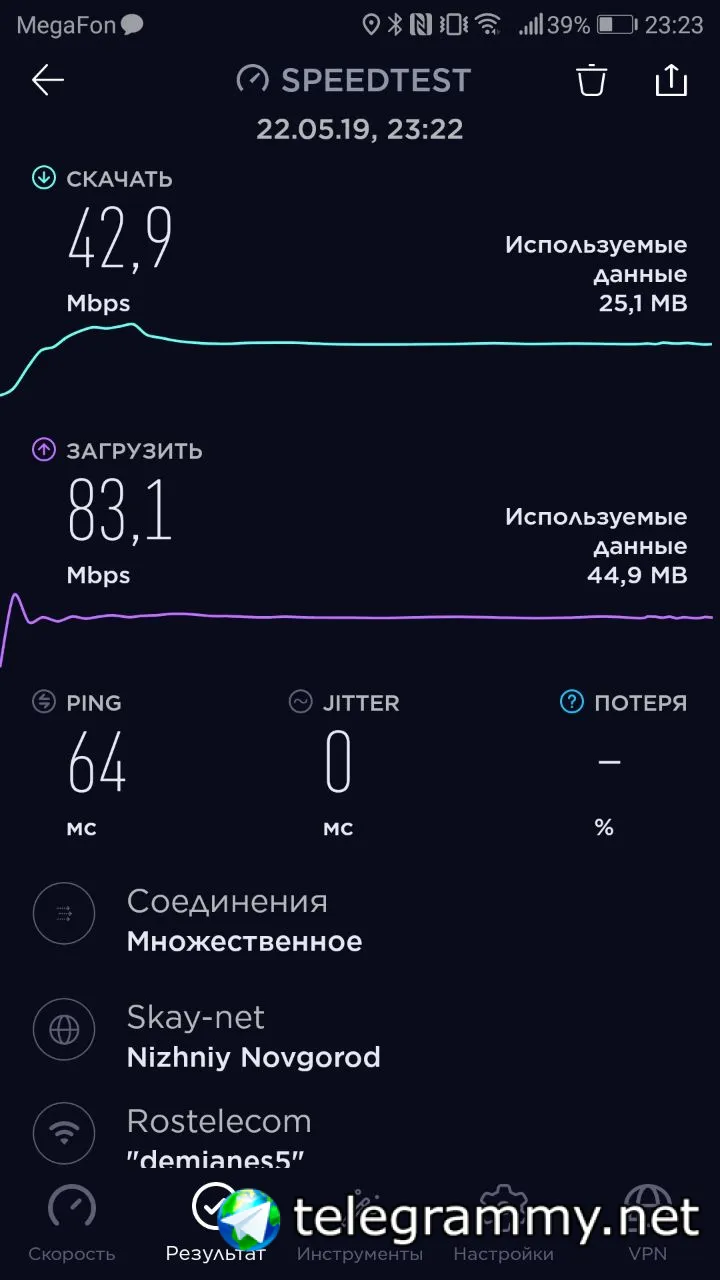Open the packet loss help icon
The image size is (720, 1280).
571,703
